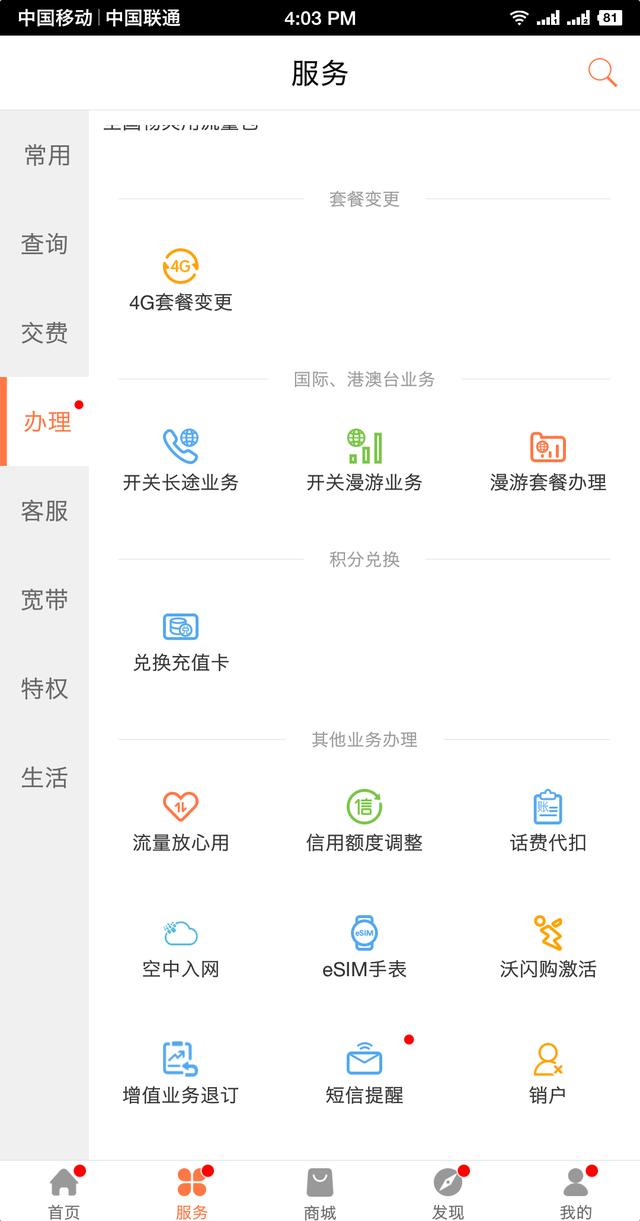Open 开关长途业务

tap(181, 461)
